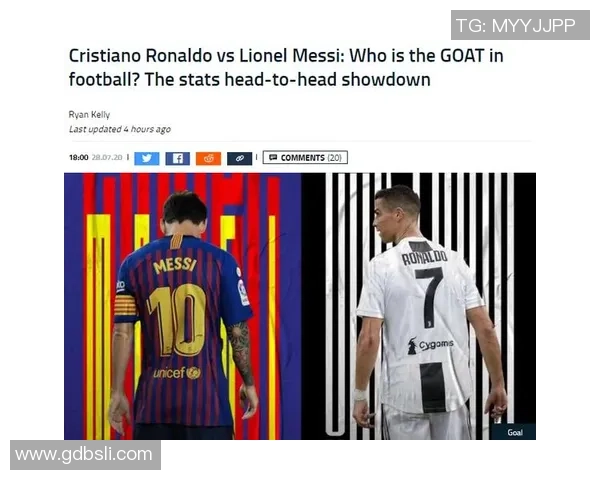Share the article on Reddit
Screen dimensions: 600x480
point(208,158)
